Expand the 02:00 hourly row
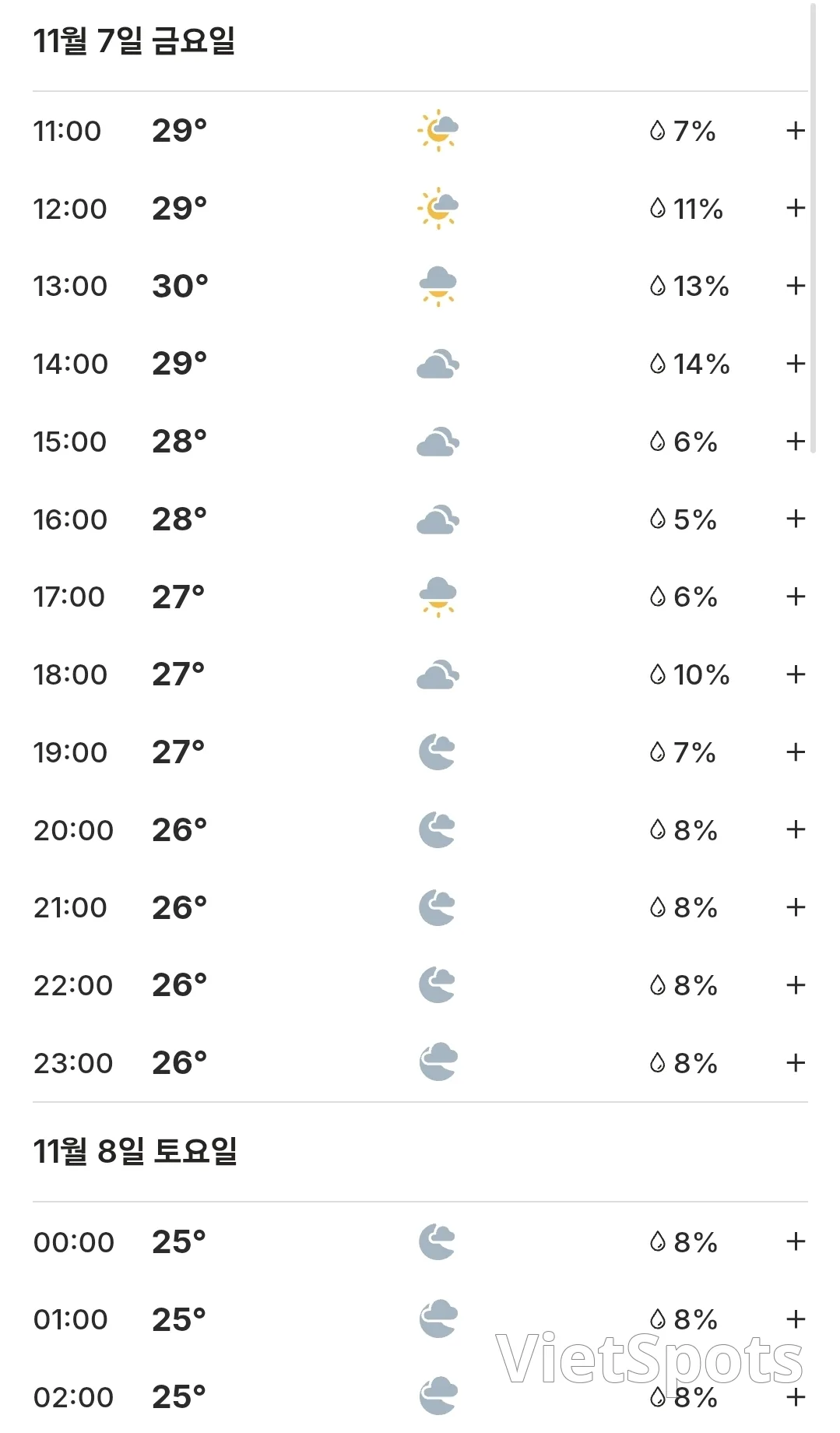The image size is (840, 1433). coord(795,1397)
